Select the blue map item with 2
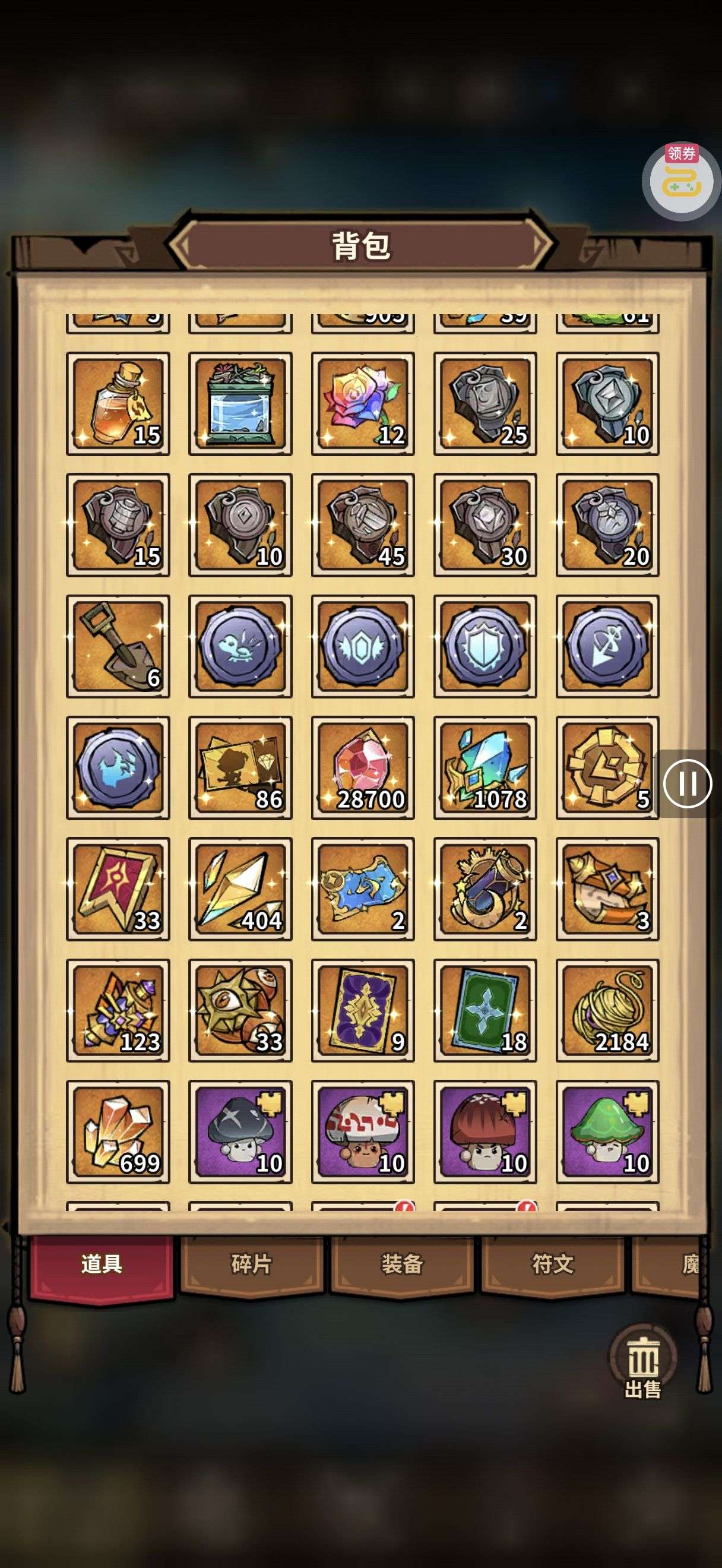Image resolution: width=722 pixels, height=1568 pixels. [363, 889]
